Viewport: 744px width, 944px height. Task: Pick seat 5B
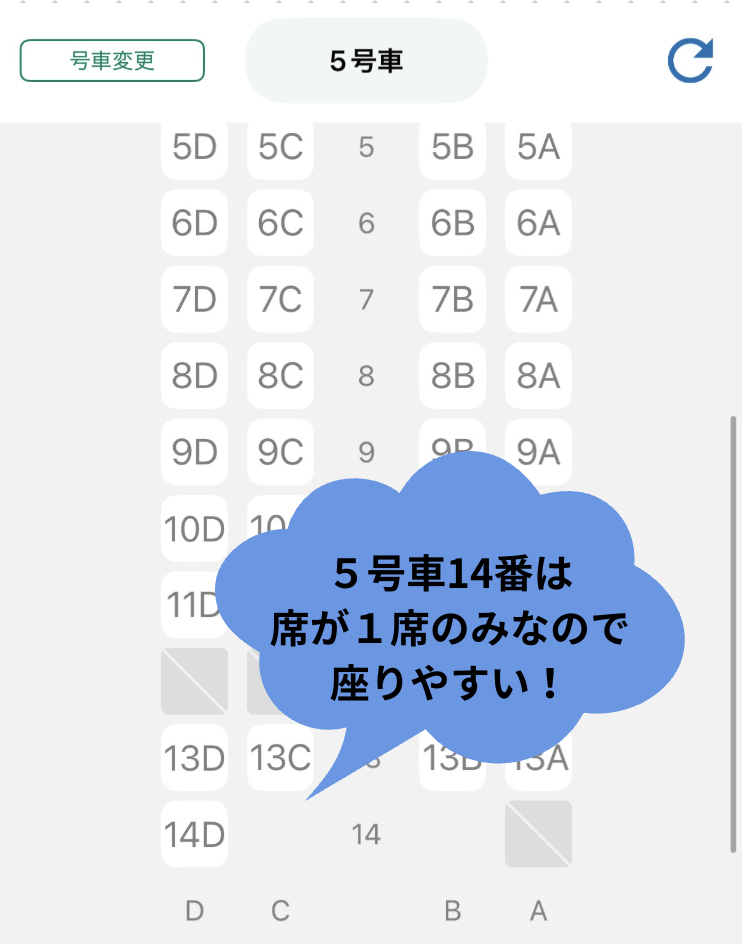pos(452,148)
